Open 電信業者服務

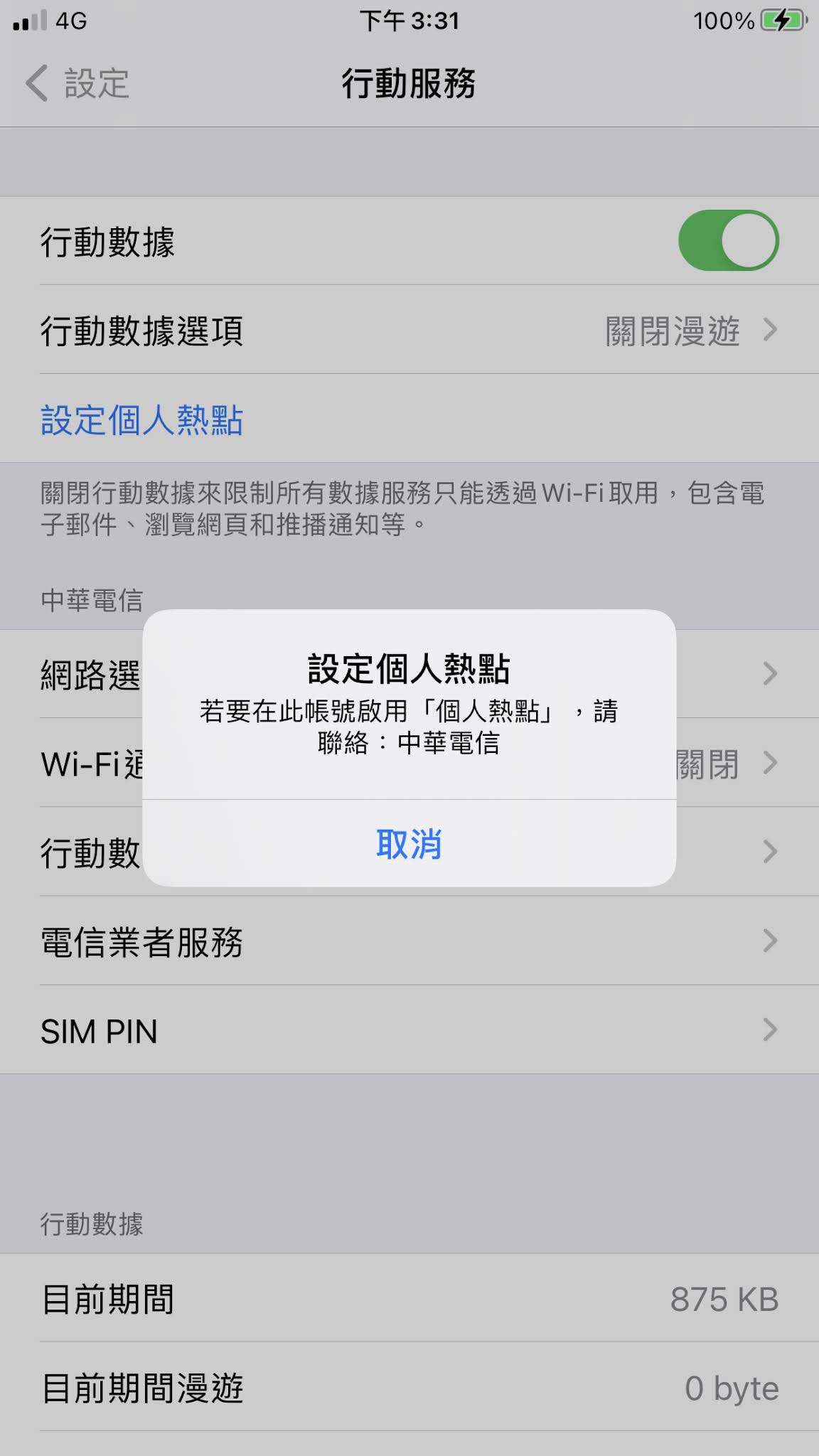[x=409, y=941]
